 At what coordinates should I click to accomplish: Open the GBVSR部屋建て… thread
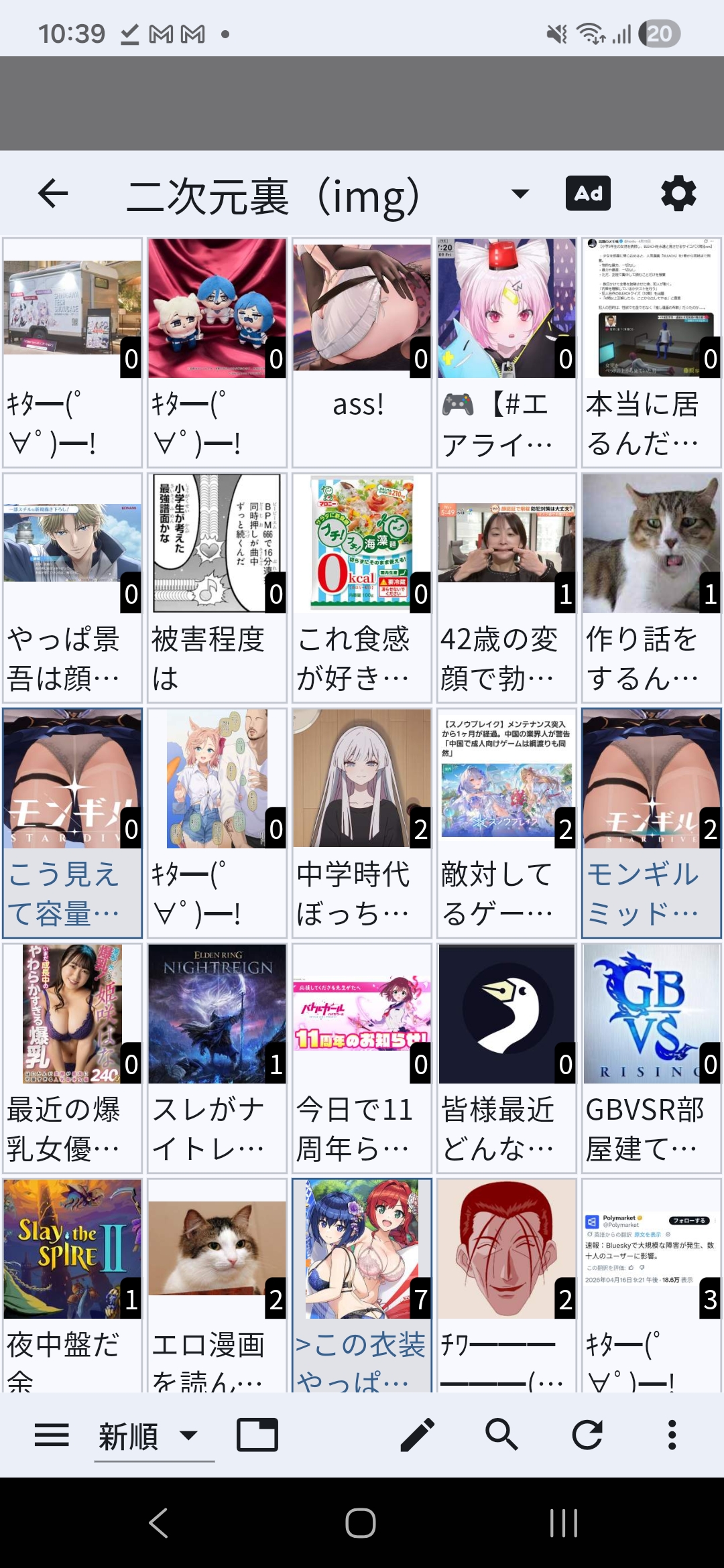652,1058
